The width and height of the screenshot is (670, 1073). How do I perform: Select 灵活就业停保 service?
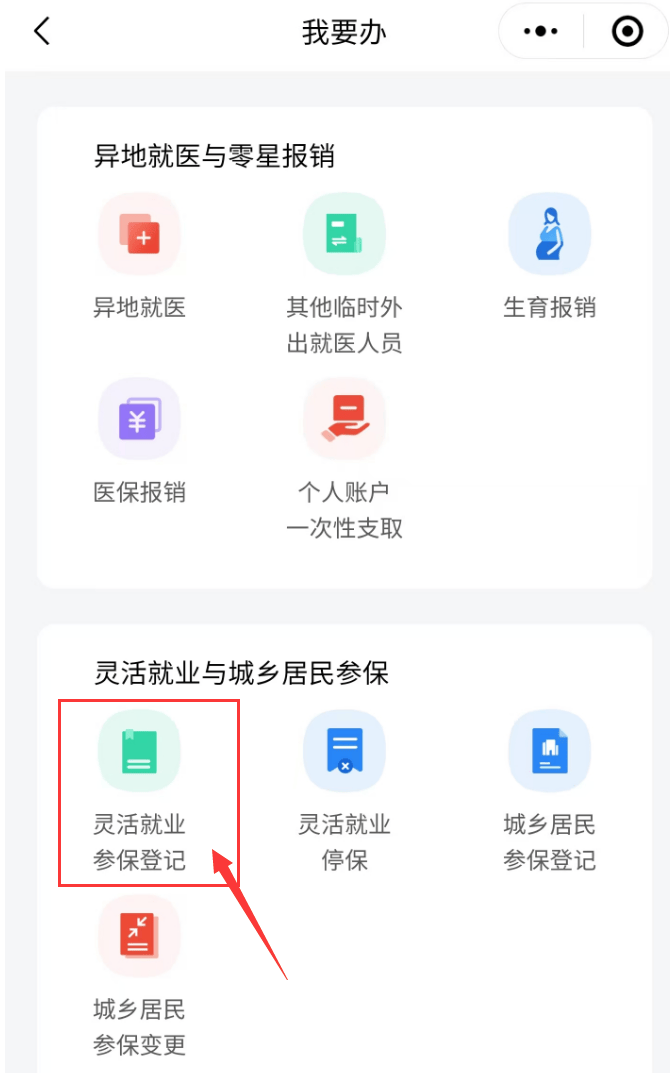(344, 752)
